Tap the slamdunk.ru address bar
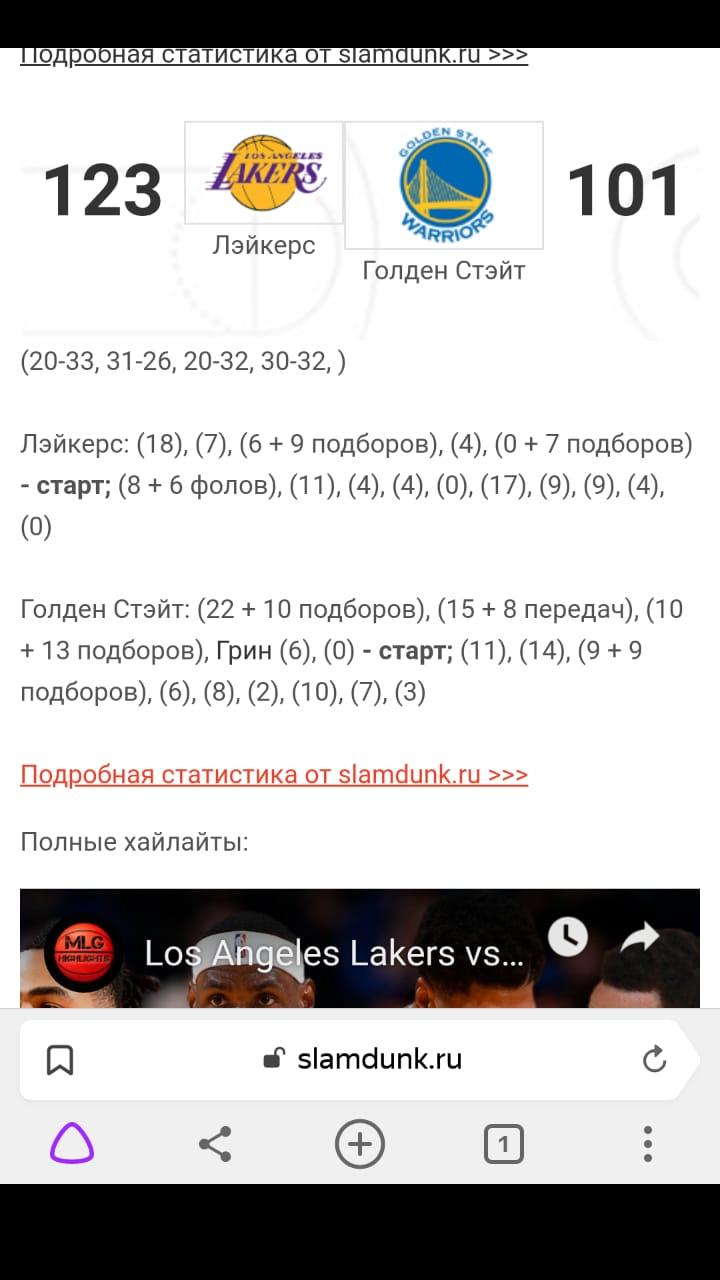 [362, 1059]
